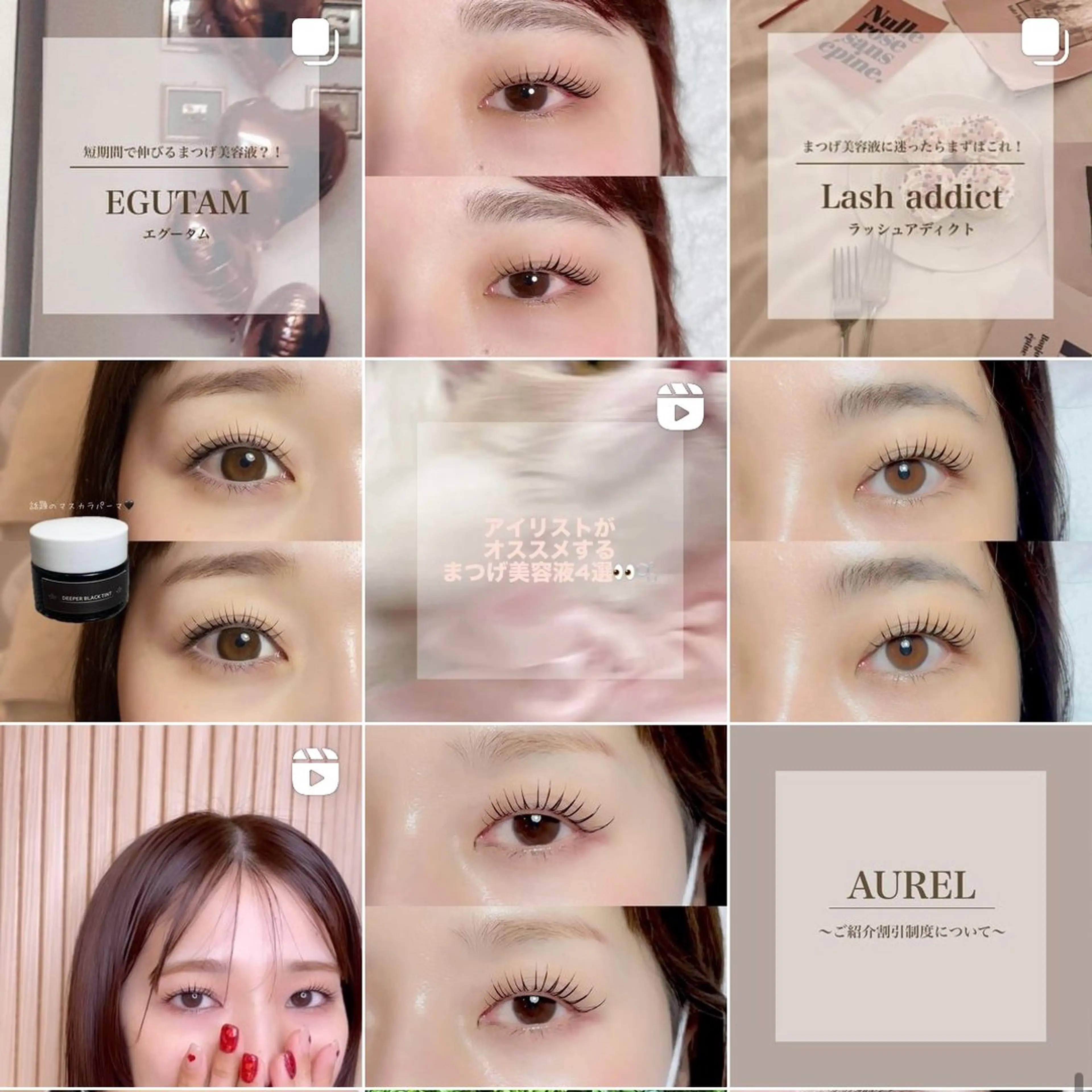Play the reel titled まつげ美容液4選
Image resolution: width=1092 pixels, height=1092 pixels.
(x=545, y=541)
